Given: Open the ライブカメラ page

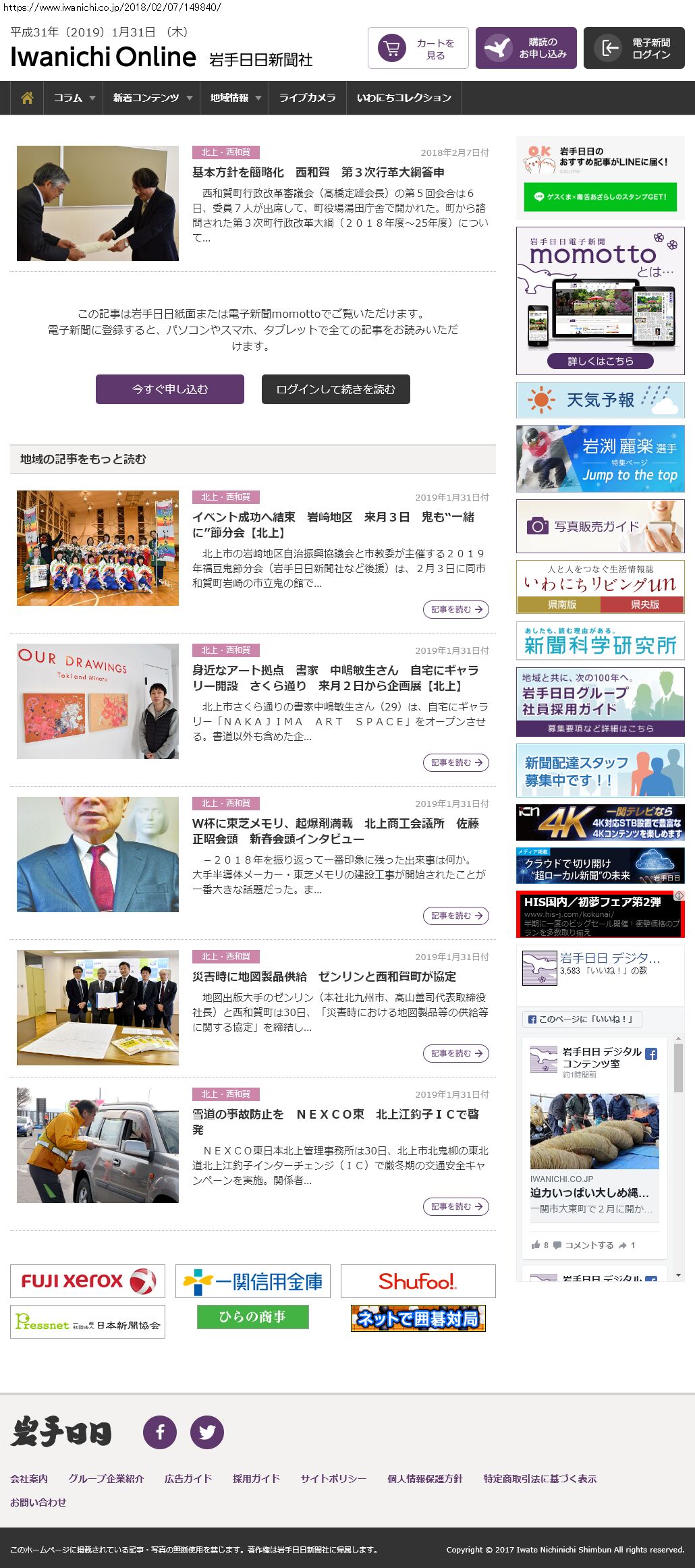Looking at the screenshot, I should (x=307, y=98).
